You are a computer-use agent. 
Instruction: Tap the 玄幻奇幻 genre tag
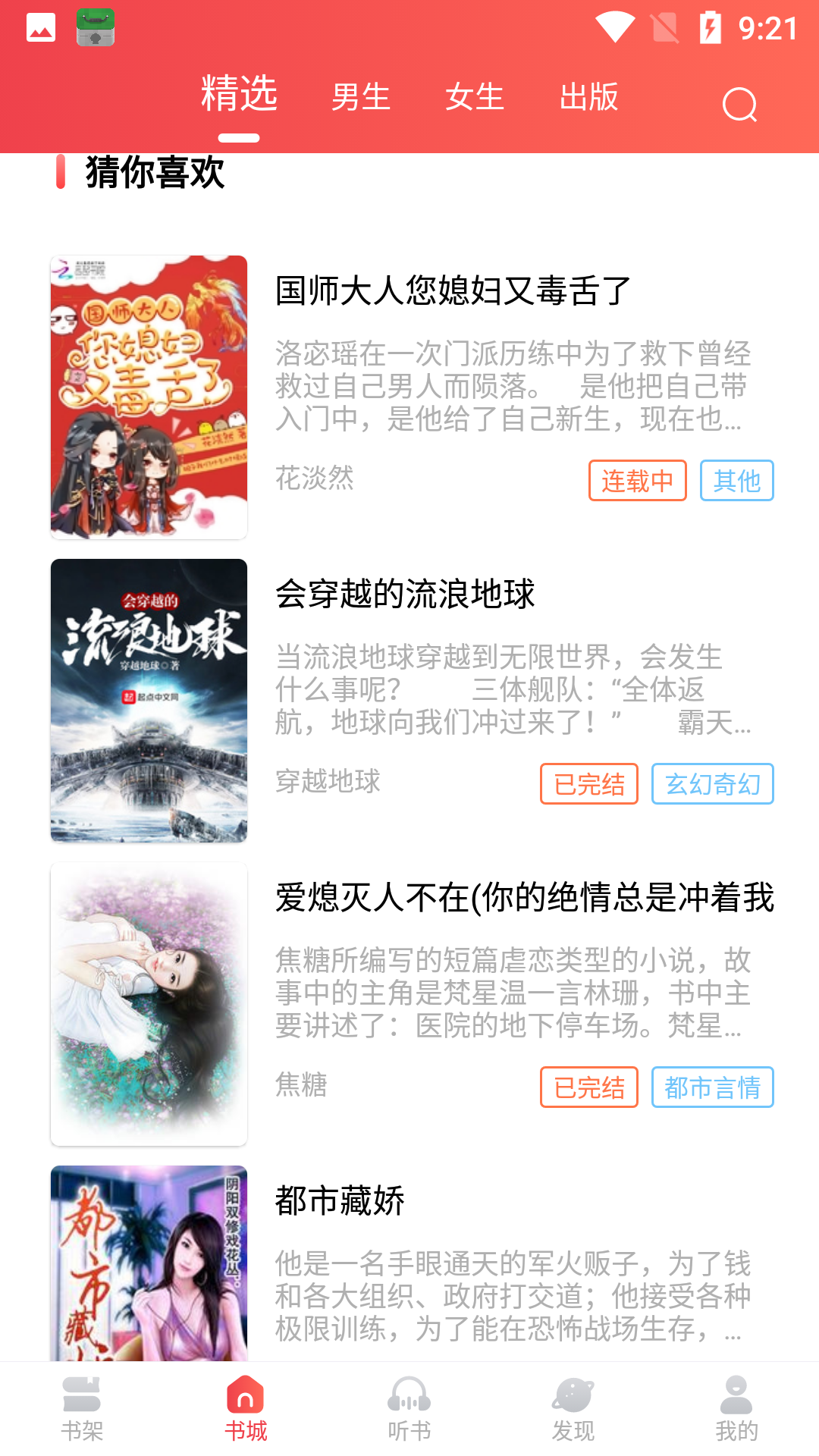coord(712,784)
